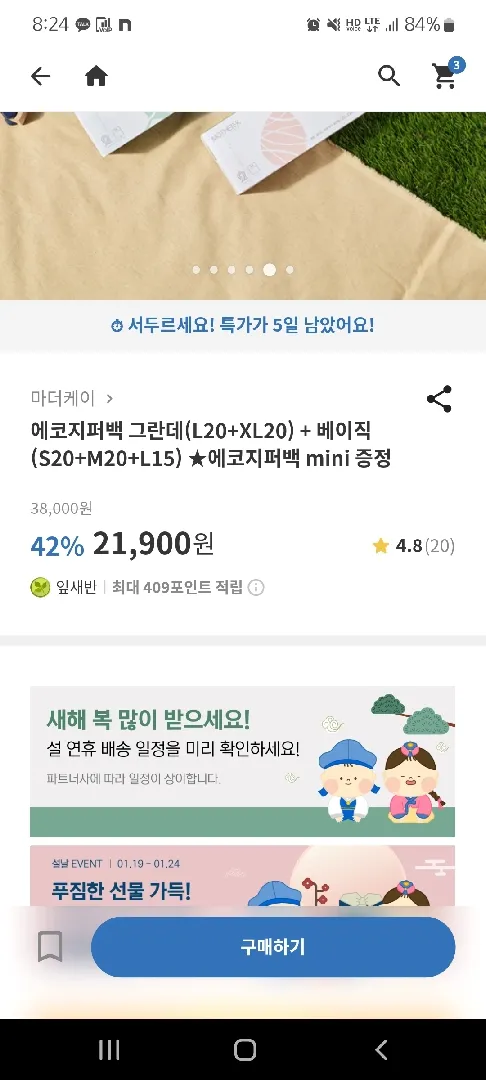Open the 마더케이 brand page
Viewport: 486px width, 1080px height.
point(72,398)
